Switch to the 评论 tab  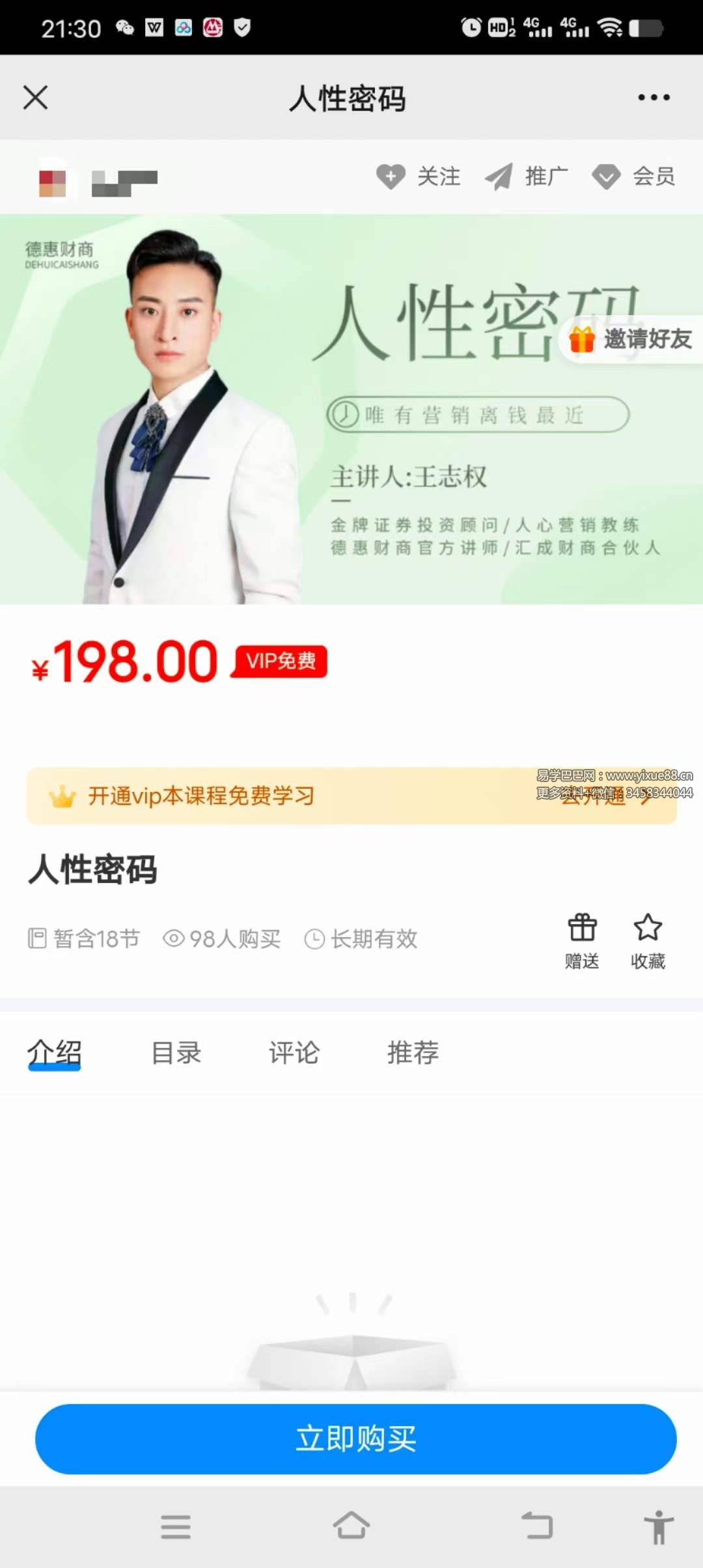294,1052
